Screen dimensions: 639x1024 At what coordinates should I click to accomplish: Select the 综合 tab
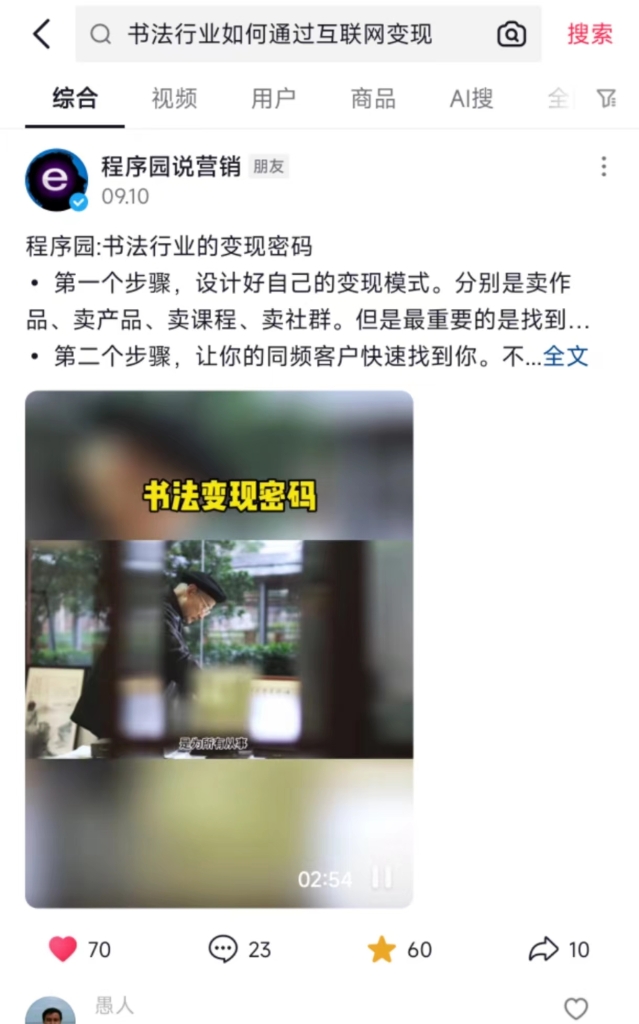[75, 98]
